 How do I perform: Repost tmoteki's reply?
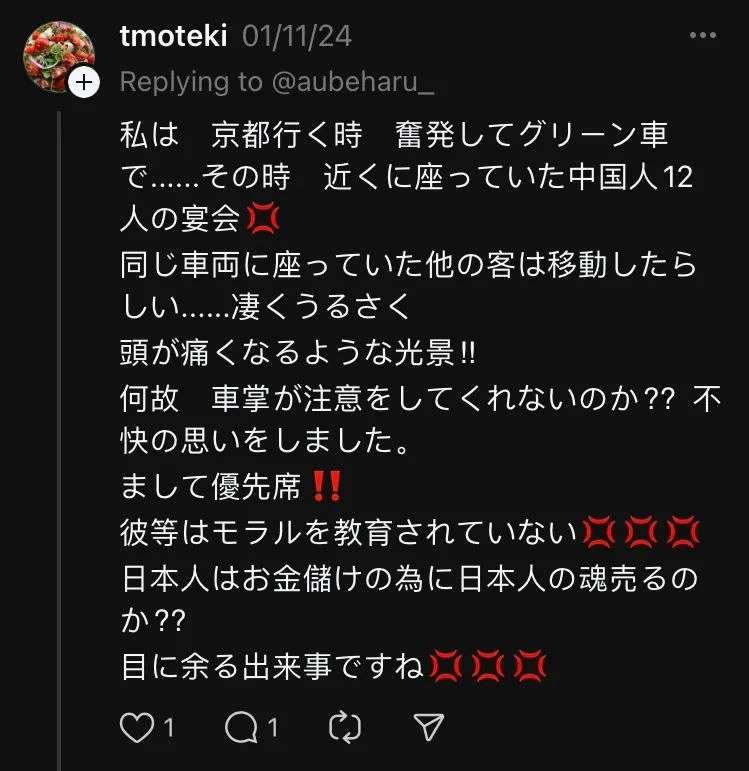pos(342,728)
